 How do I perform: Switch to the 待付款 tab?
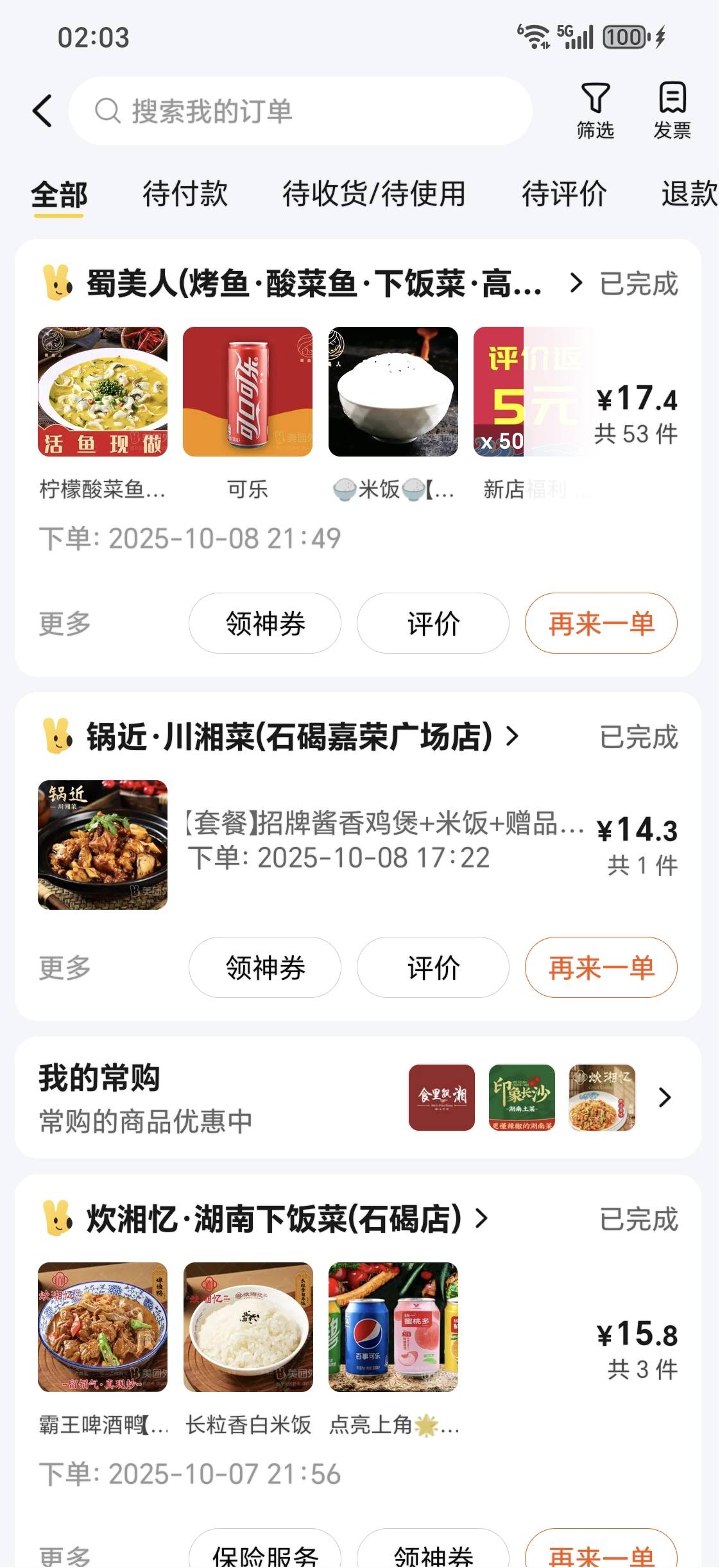[185, 194]
